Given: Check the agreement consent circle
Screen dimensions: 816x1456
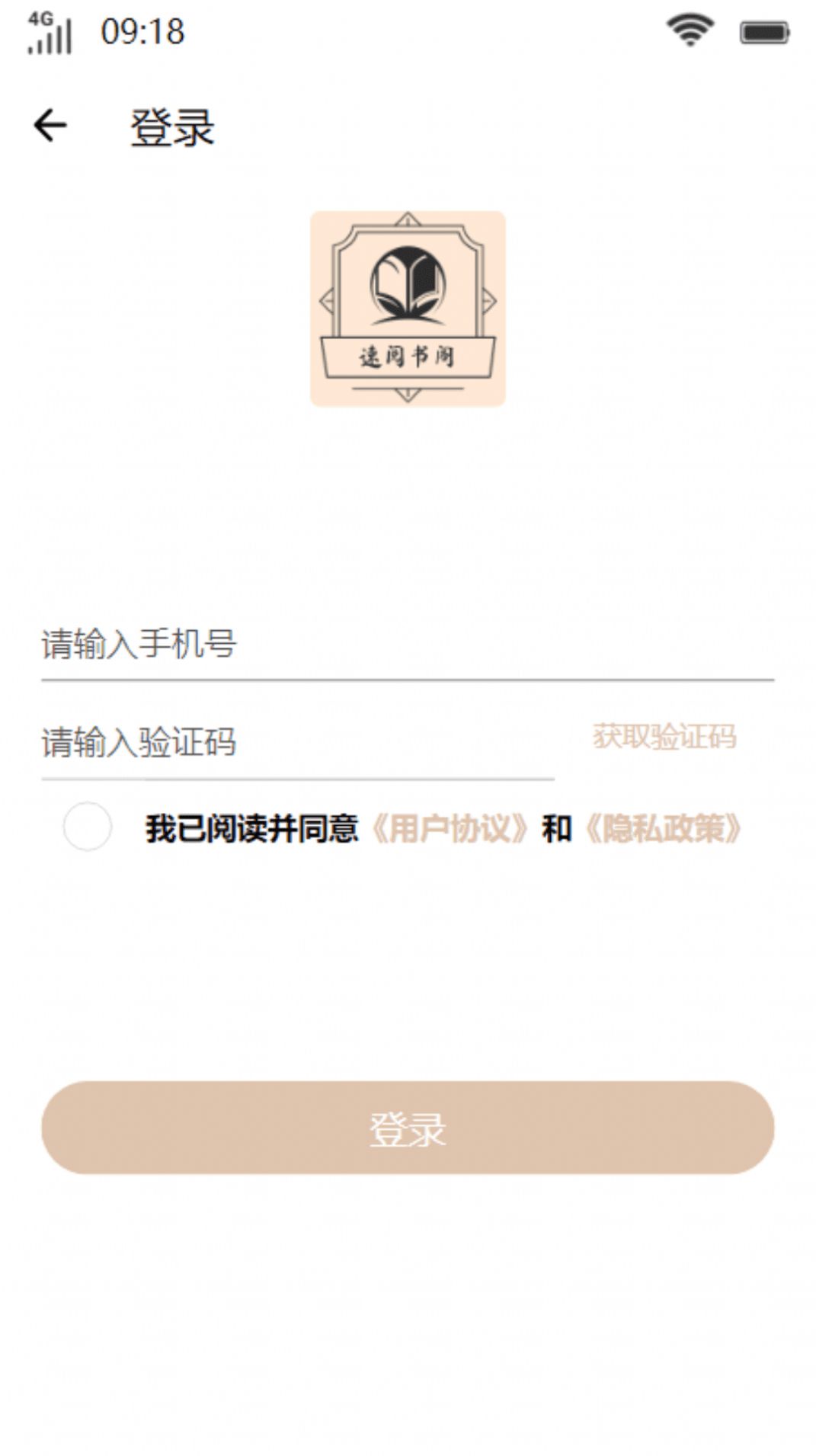Looking at the screenshot, I should pos(88,827).
